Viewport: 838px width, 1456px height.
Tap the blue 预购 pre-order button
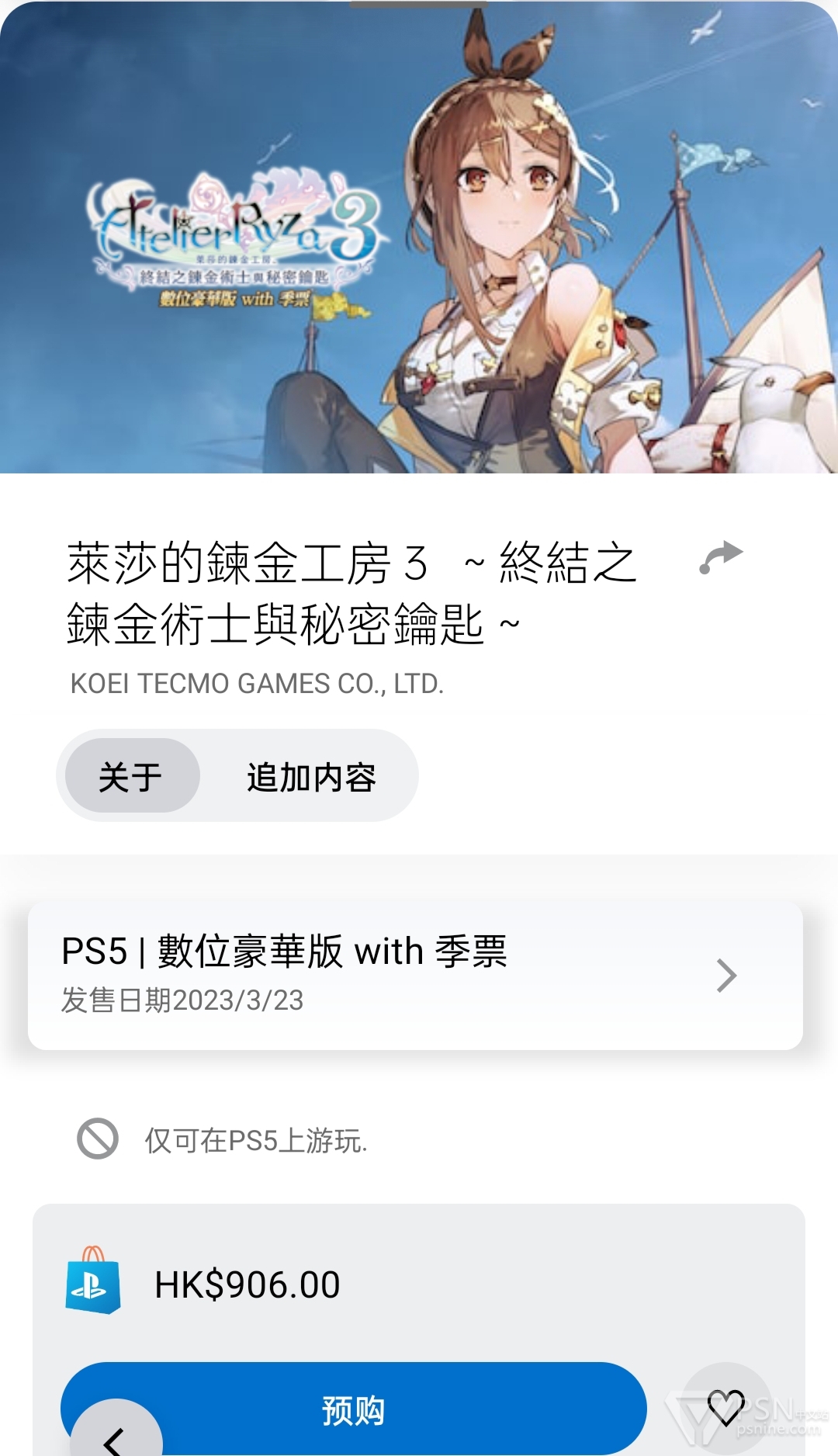[354, 1409]
